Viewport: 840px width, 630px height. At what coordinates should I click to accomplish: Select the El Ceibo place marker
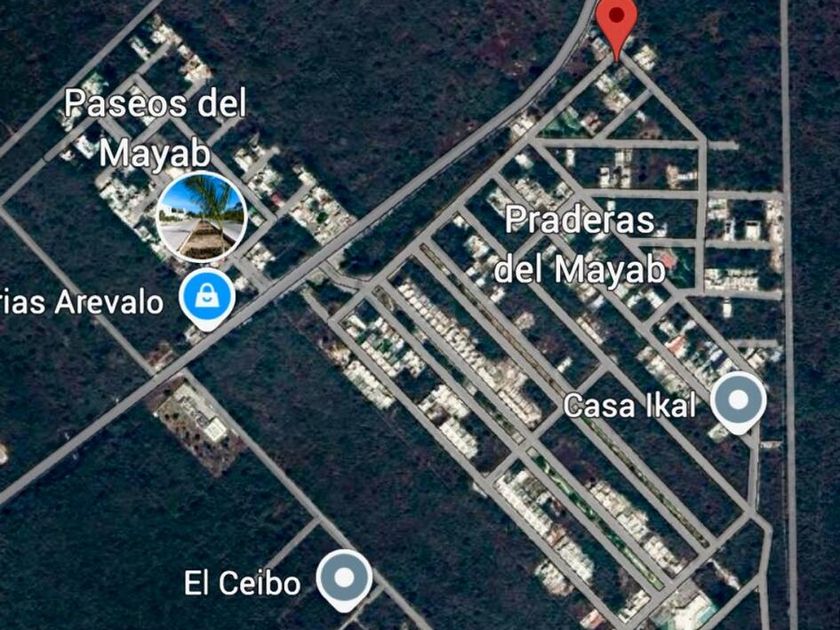pyautogui.click(x=344, y=580)
